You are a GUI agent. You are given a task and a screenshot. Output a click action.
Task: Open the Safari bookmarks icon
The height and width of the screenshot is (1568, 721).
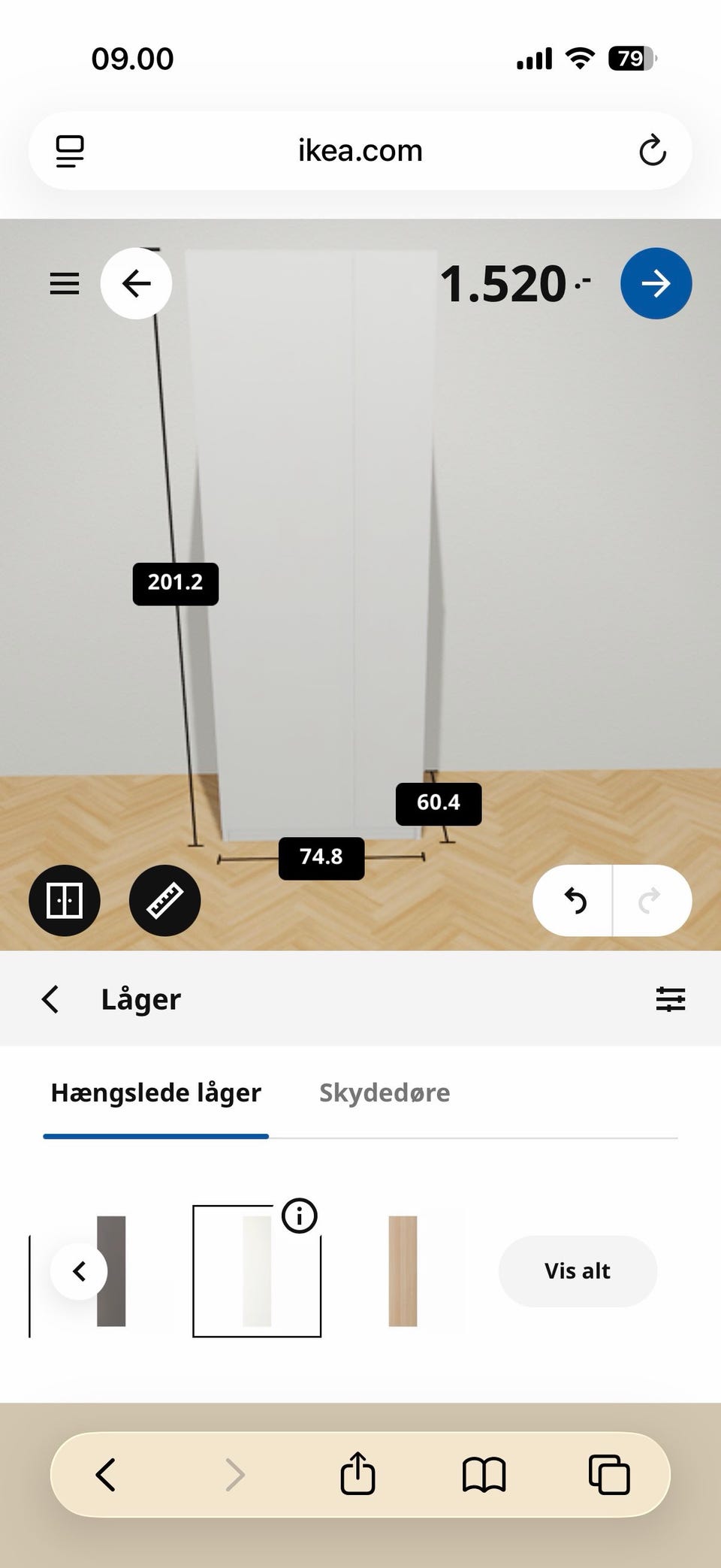484,1474
